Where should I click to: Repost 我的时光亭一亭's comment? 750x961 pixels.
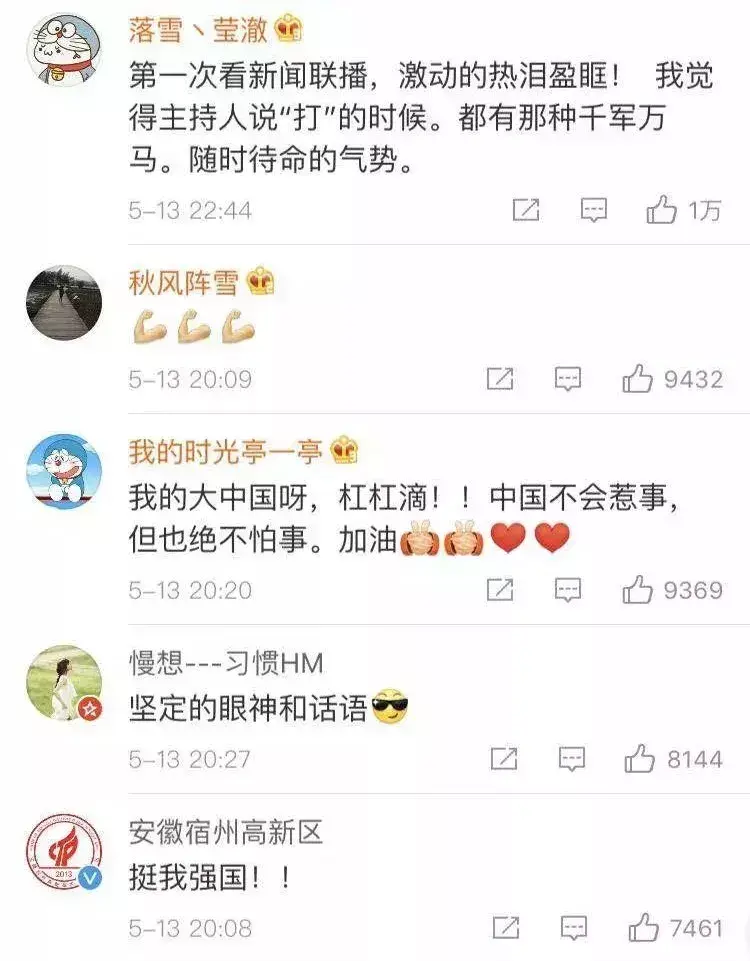500,590
